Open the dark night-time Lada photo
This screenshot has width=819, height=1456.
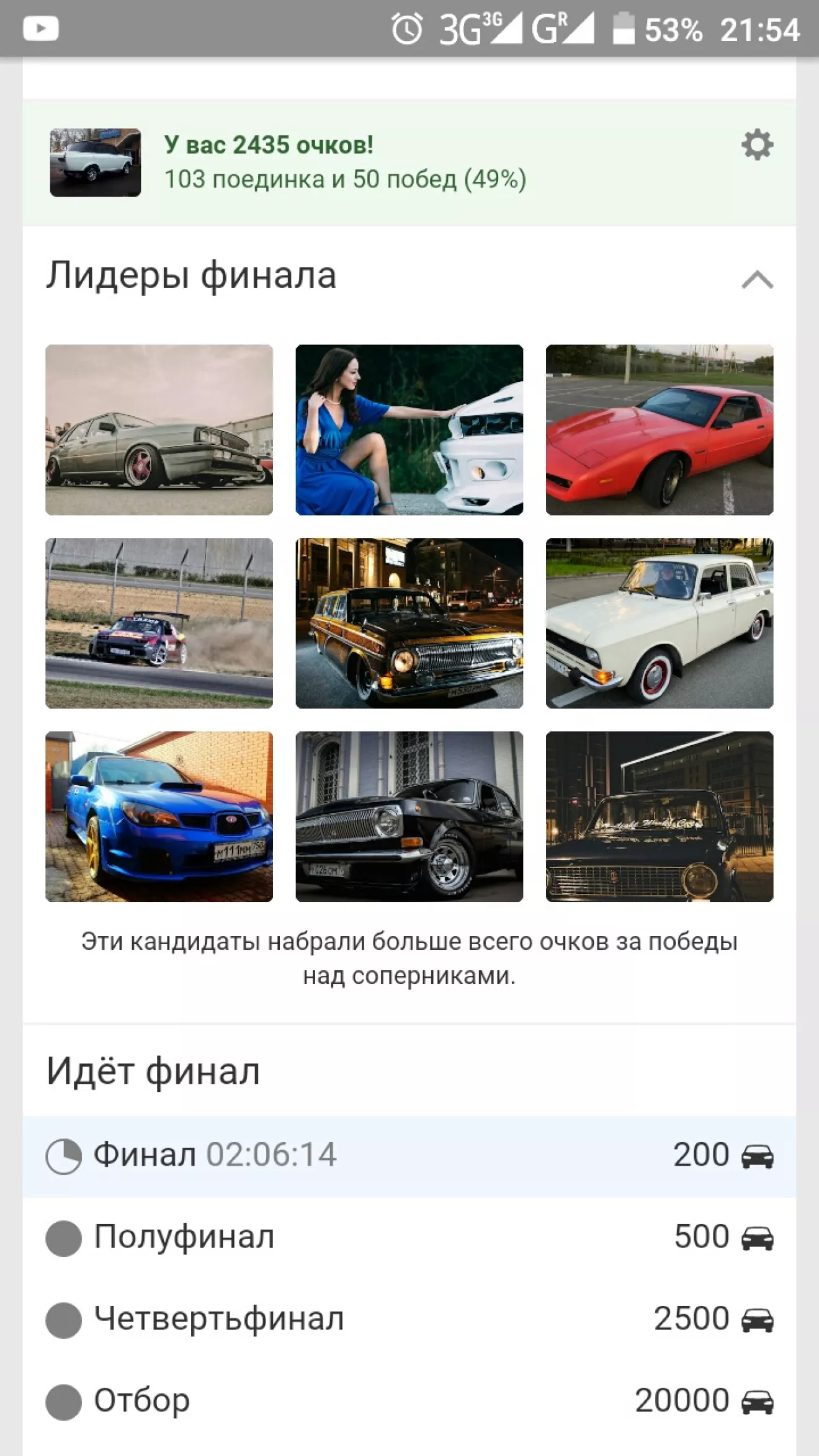click(x=659, y=816)
